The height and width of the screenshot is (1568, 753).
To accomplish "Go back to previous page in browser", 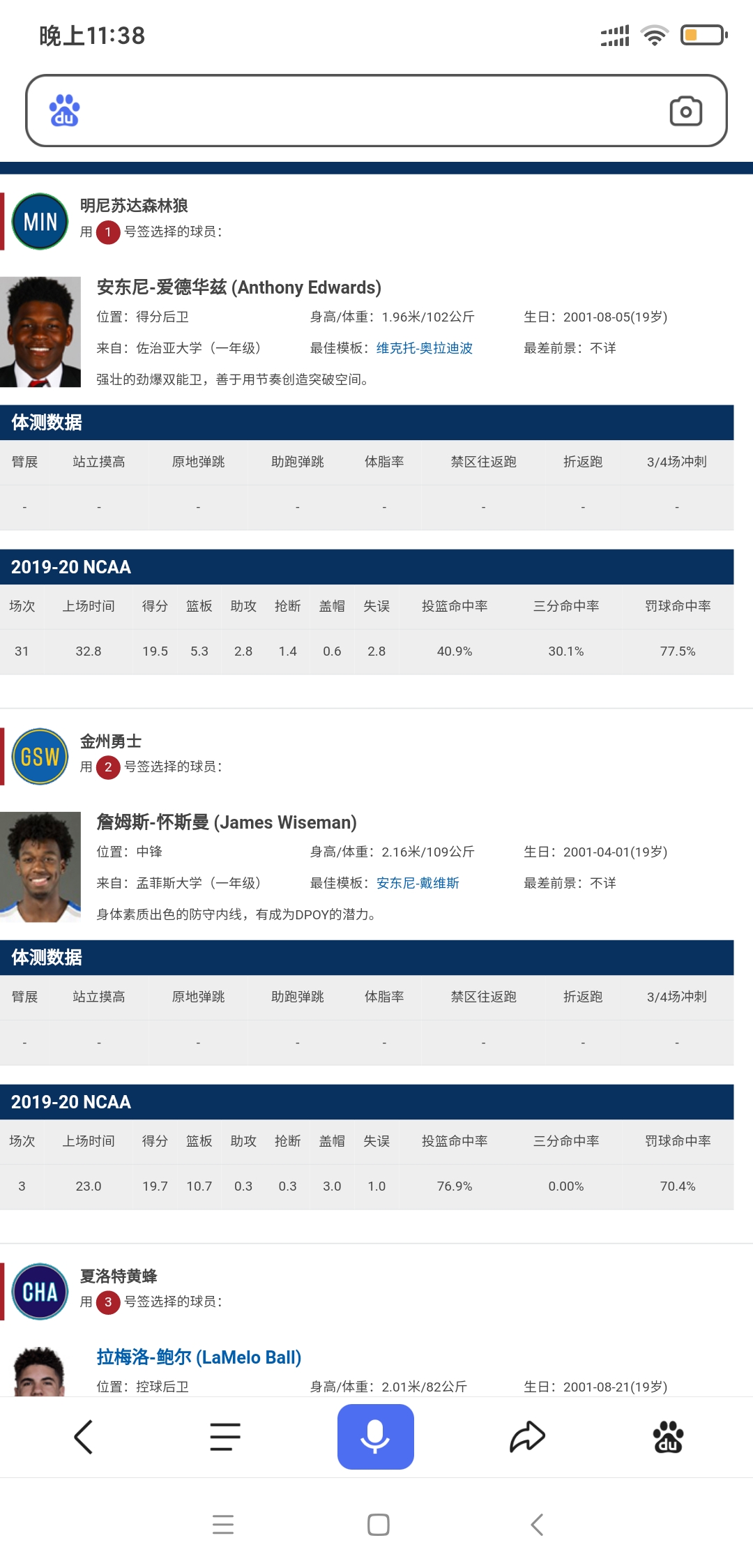I will (x=84, y=1437).
